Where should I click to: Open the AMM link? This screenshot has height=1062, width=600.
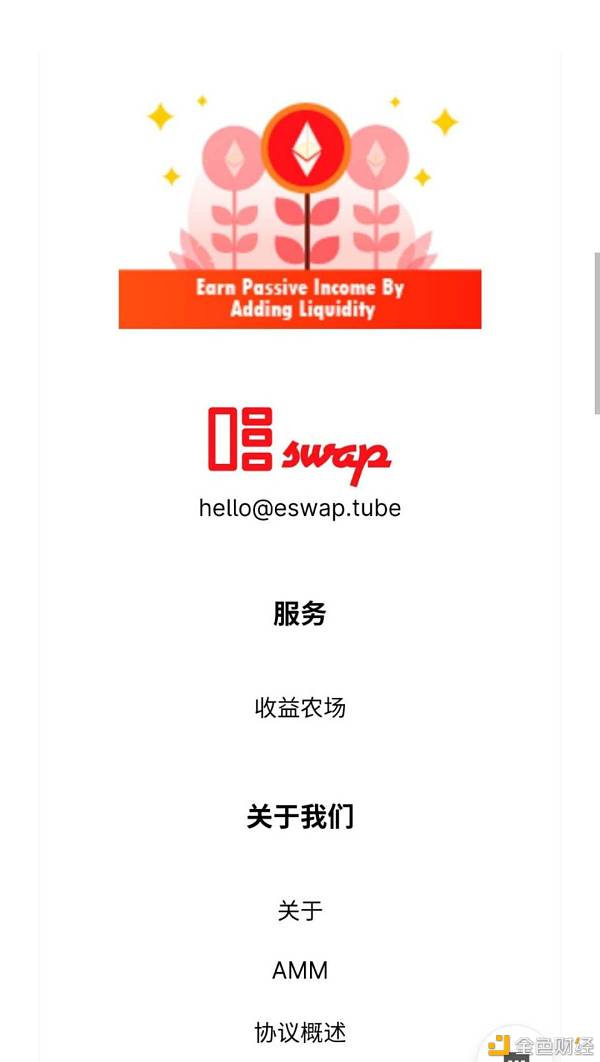[x=300, y=971]
